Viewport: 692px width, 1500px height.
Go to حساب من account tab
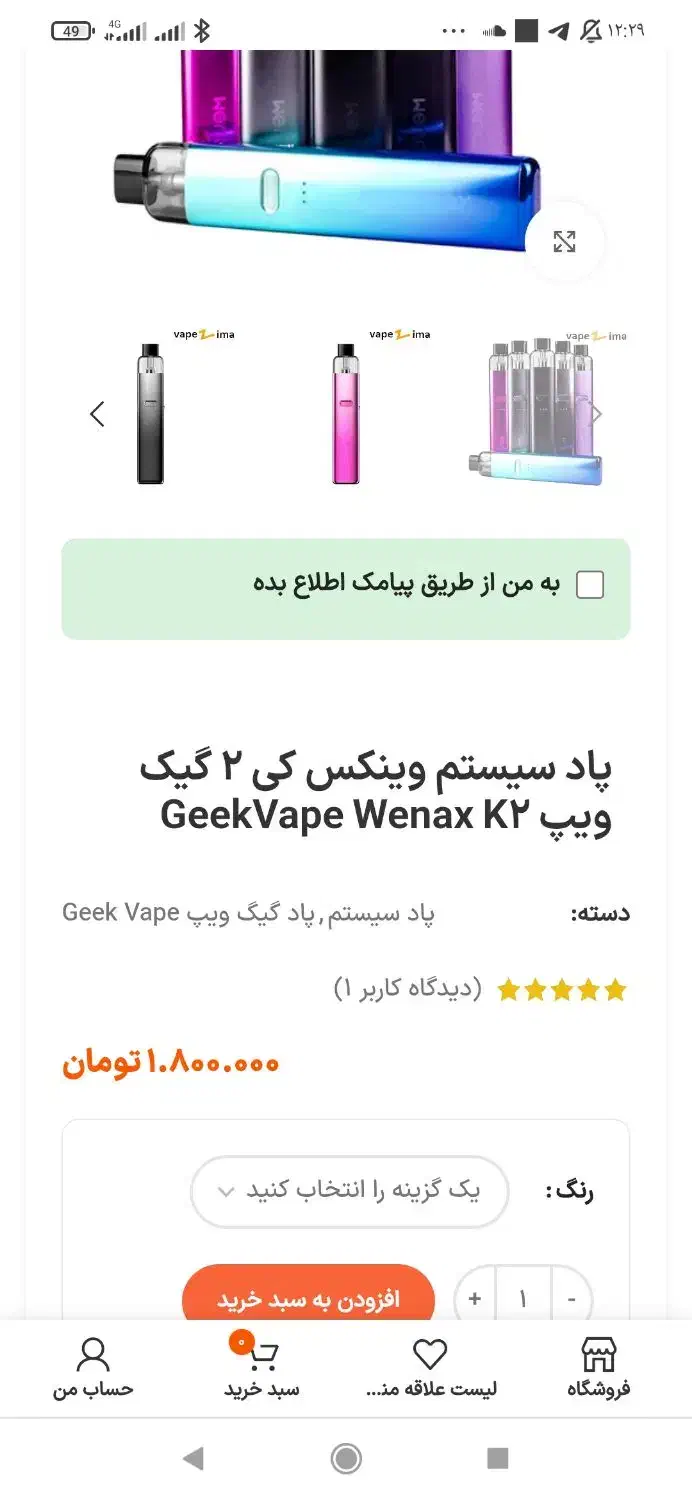pos(93,1368)
